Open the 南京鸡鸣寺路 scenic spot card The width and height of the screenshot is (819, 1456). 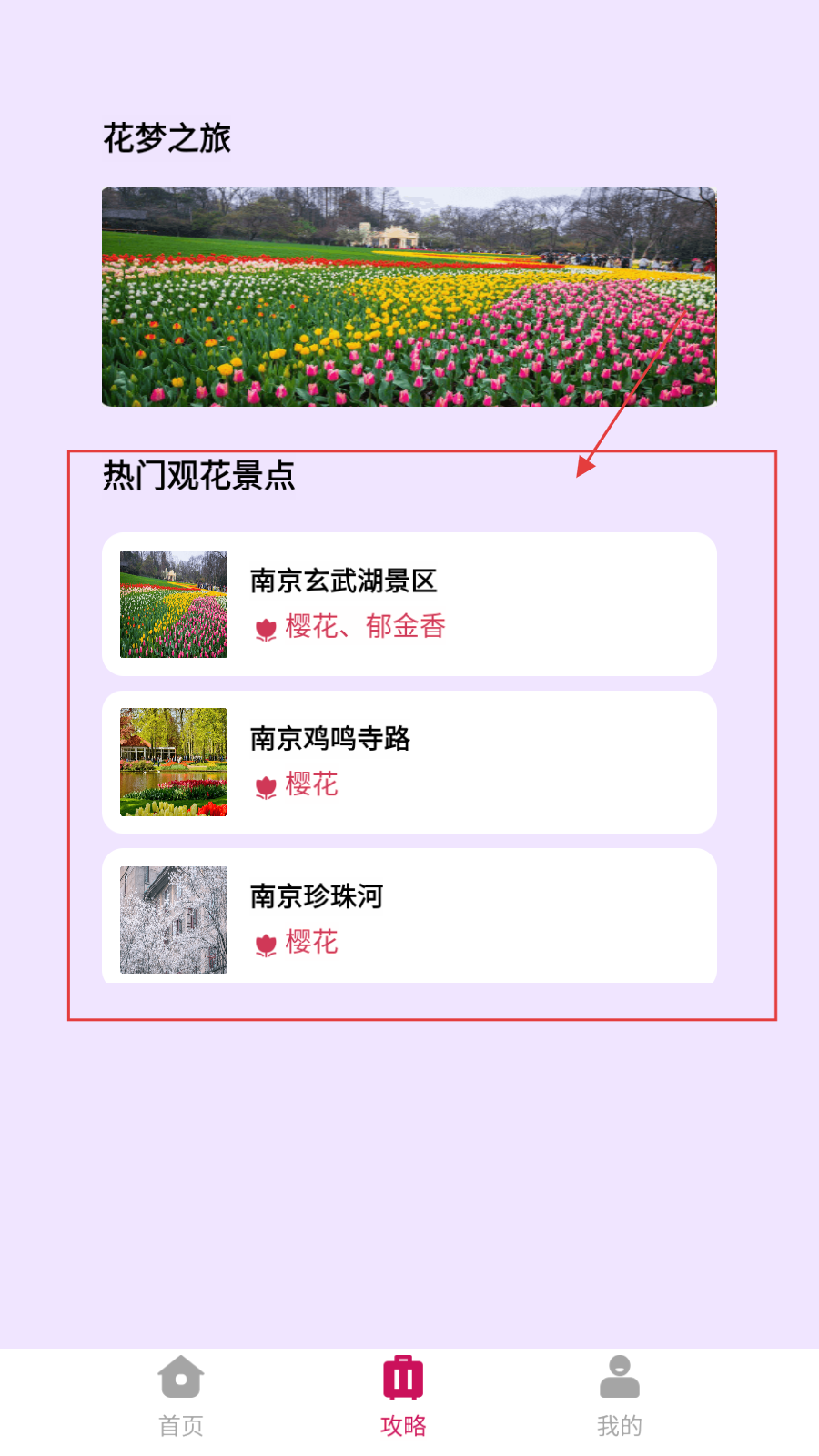(x=409, y=763)
